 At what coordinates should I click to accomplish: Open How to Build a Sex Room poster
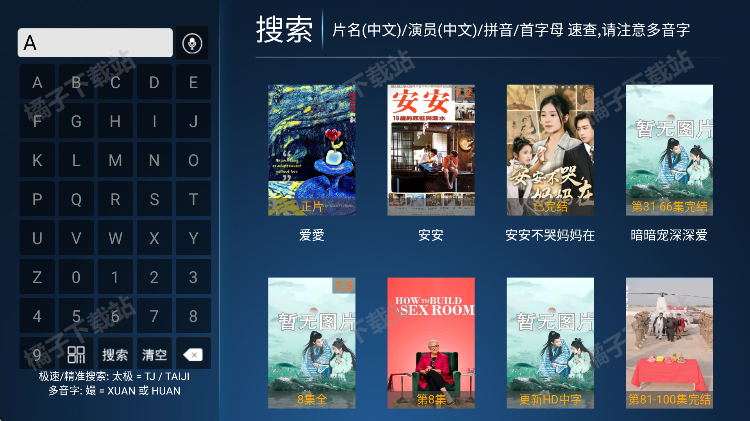(430, 342)
